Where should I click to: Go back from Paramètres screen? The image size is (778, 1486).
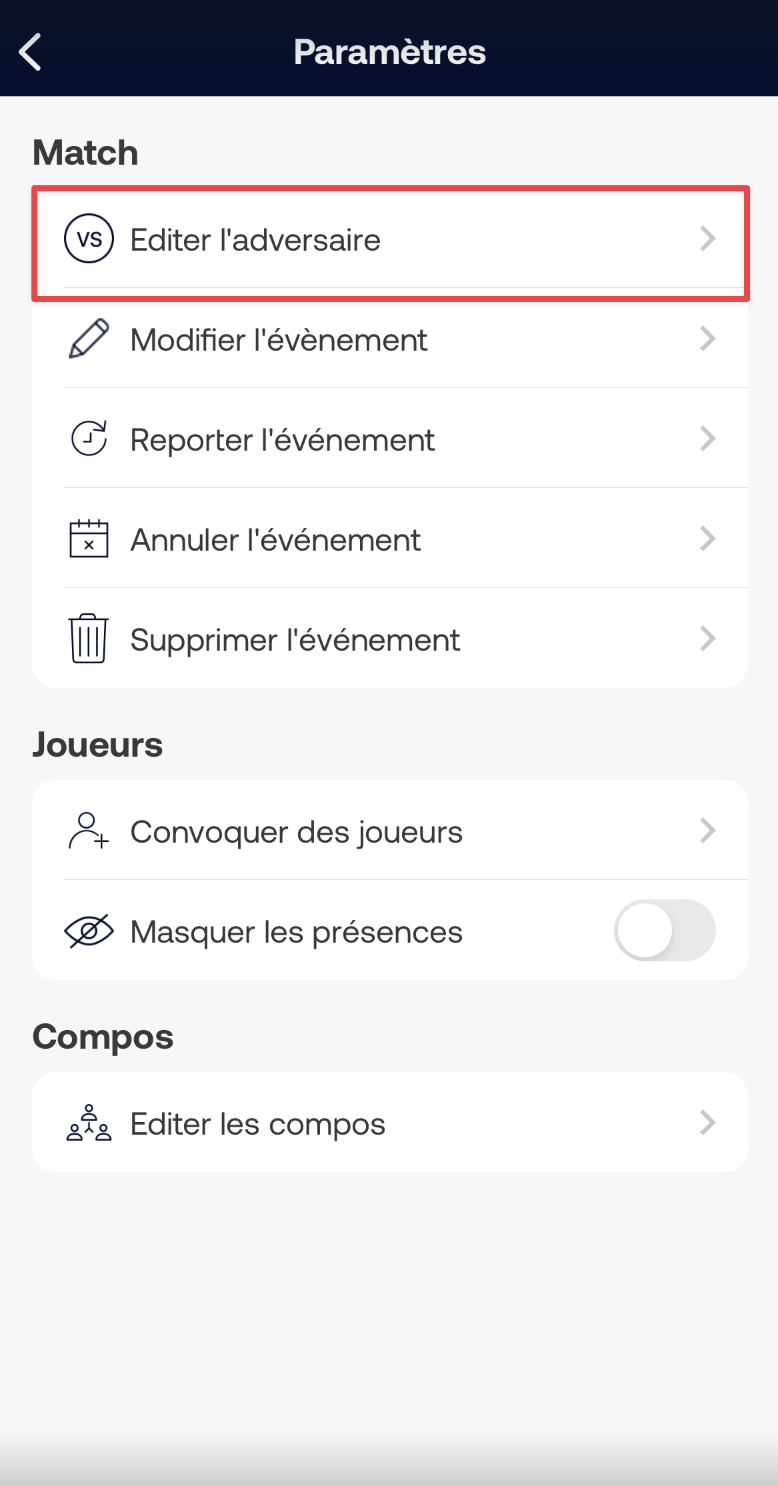pyautogui.click(x=31, y=52)
